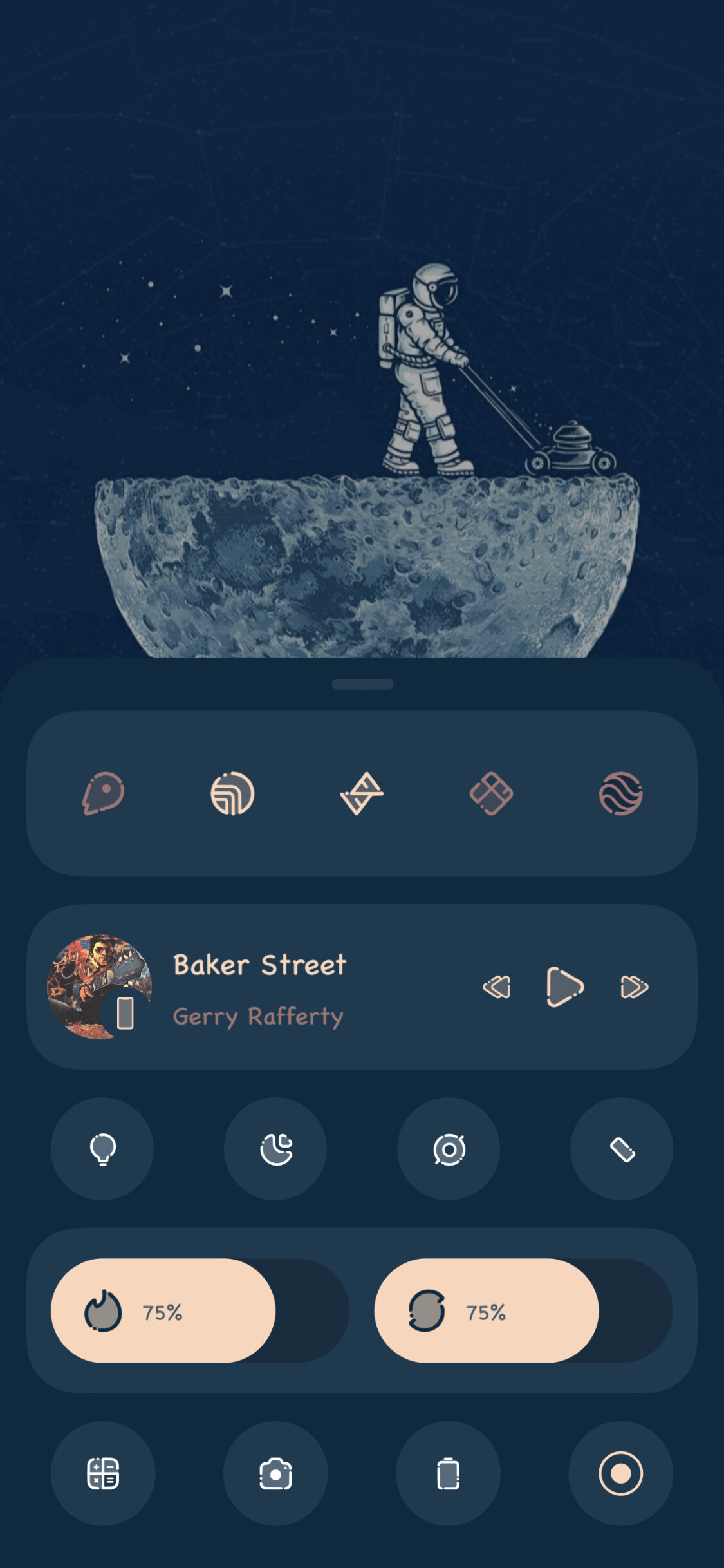Launch the diamond grid app icon
This screenshot has width=724, height=1568.
pos(491,793)
